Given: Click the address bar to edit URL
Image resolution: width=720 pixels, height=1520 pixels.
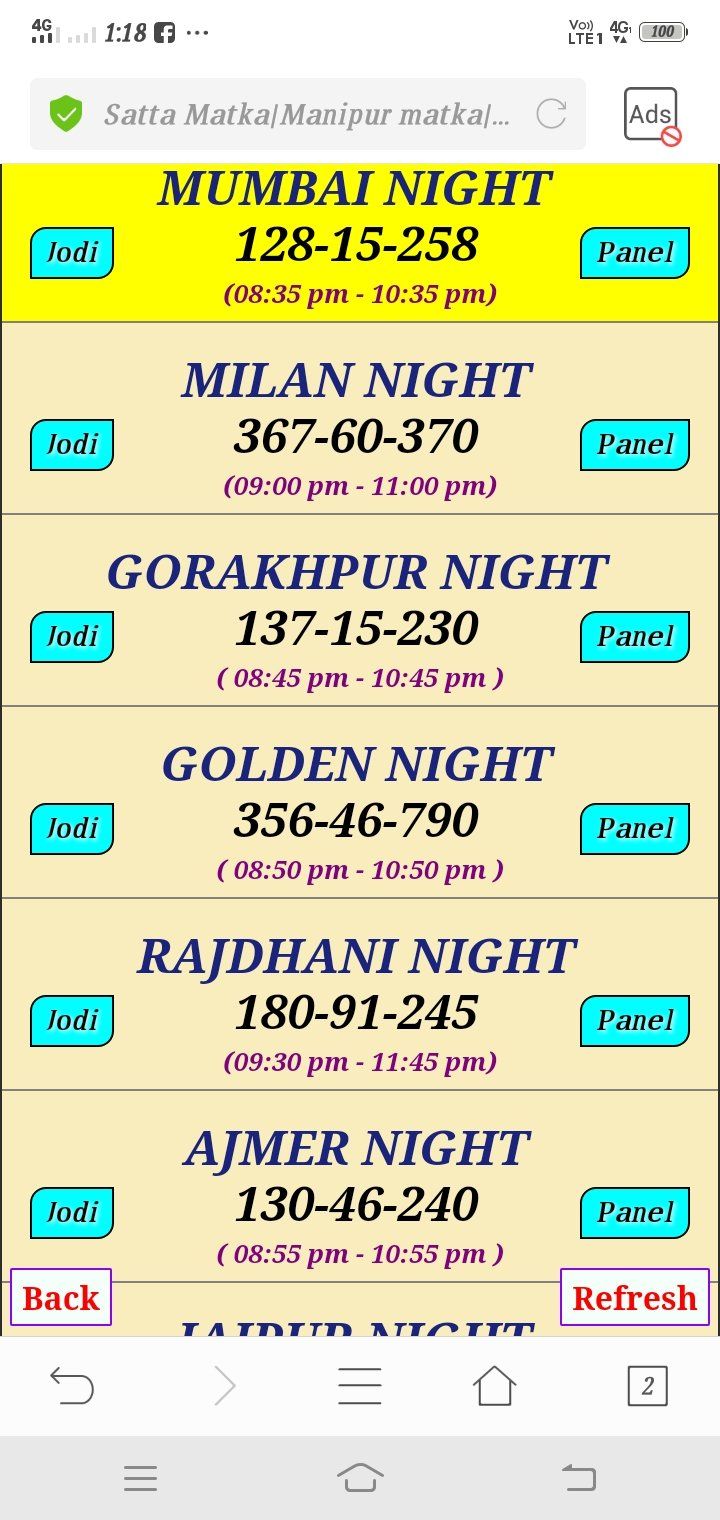Looking at the screenshot, I should [300, 113].
